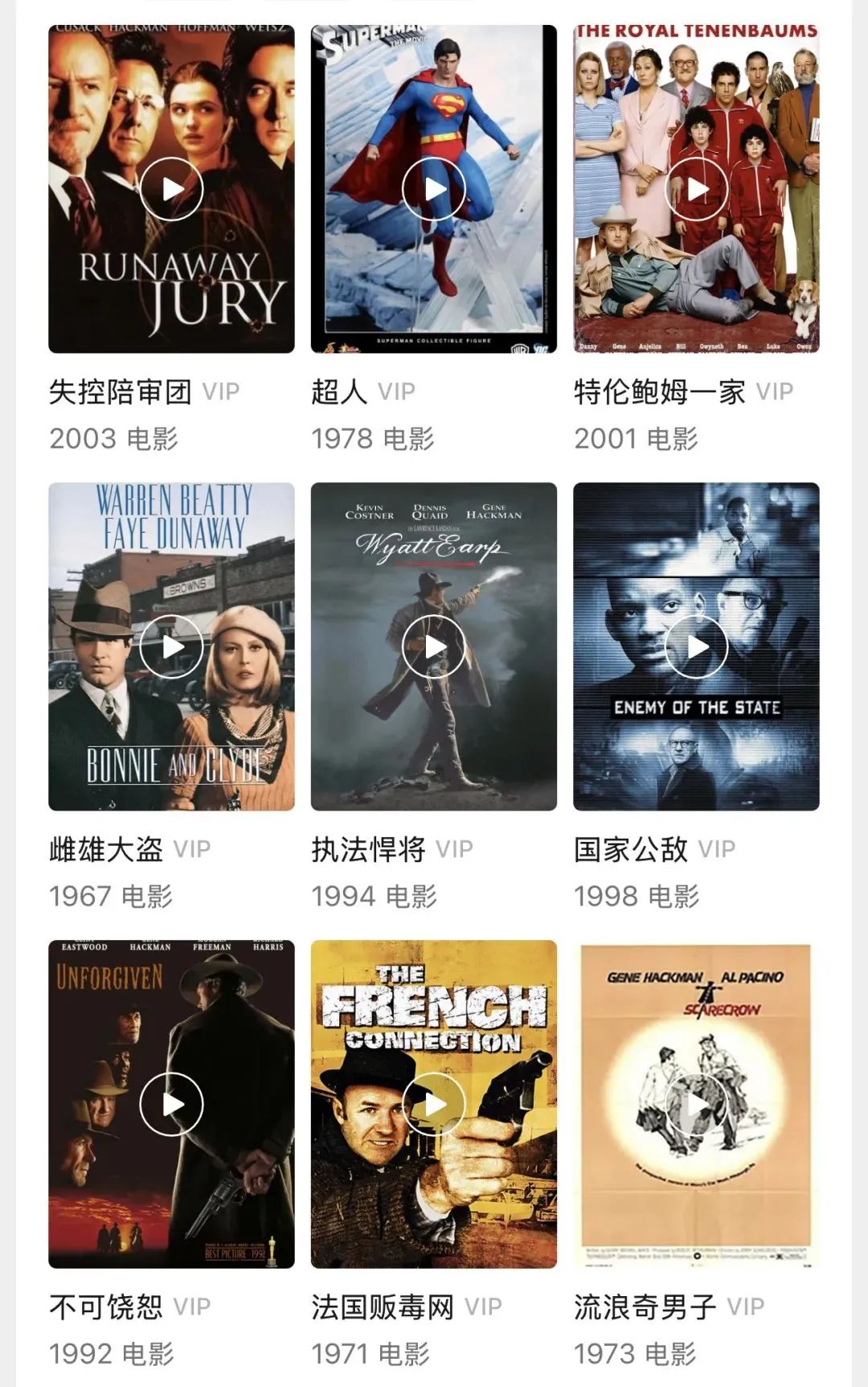The height and width of the screenshot is (1387, 868).
Task: Select the Bonnie and Clyde (雌雄大盗) tile
Action: coord(171,646)
